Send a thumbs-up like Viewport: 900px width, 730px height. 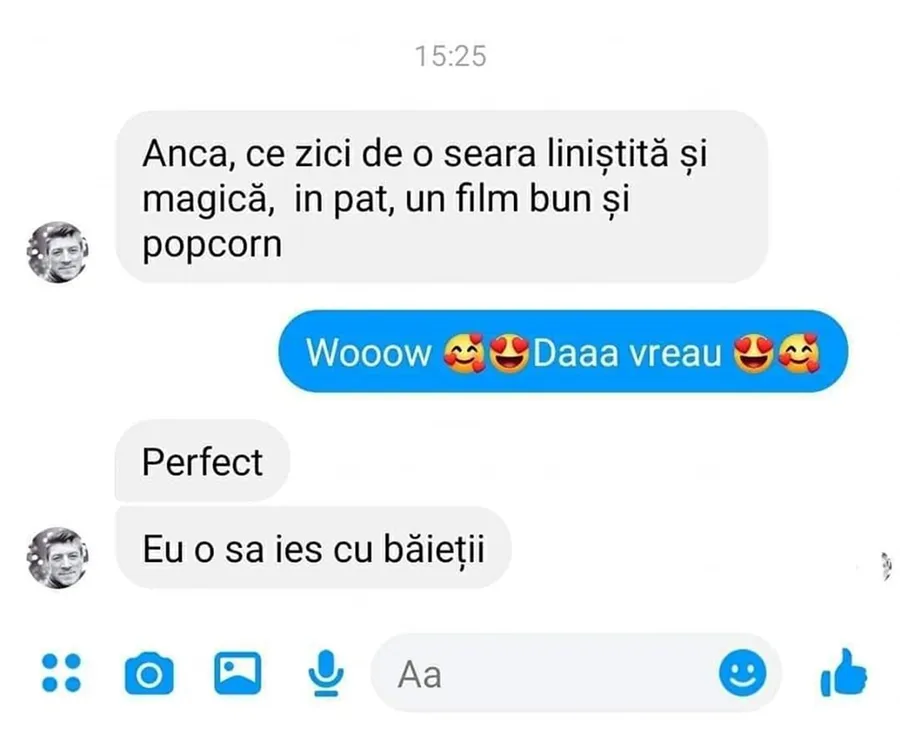(843, 672)
